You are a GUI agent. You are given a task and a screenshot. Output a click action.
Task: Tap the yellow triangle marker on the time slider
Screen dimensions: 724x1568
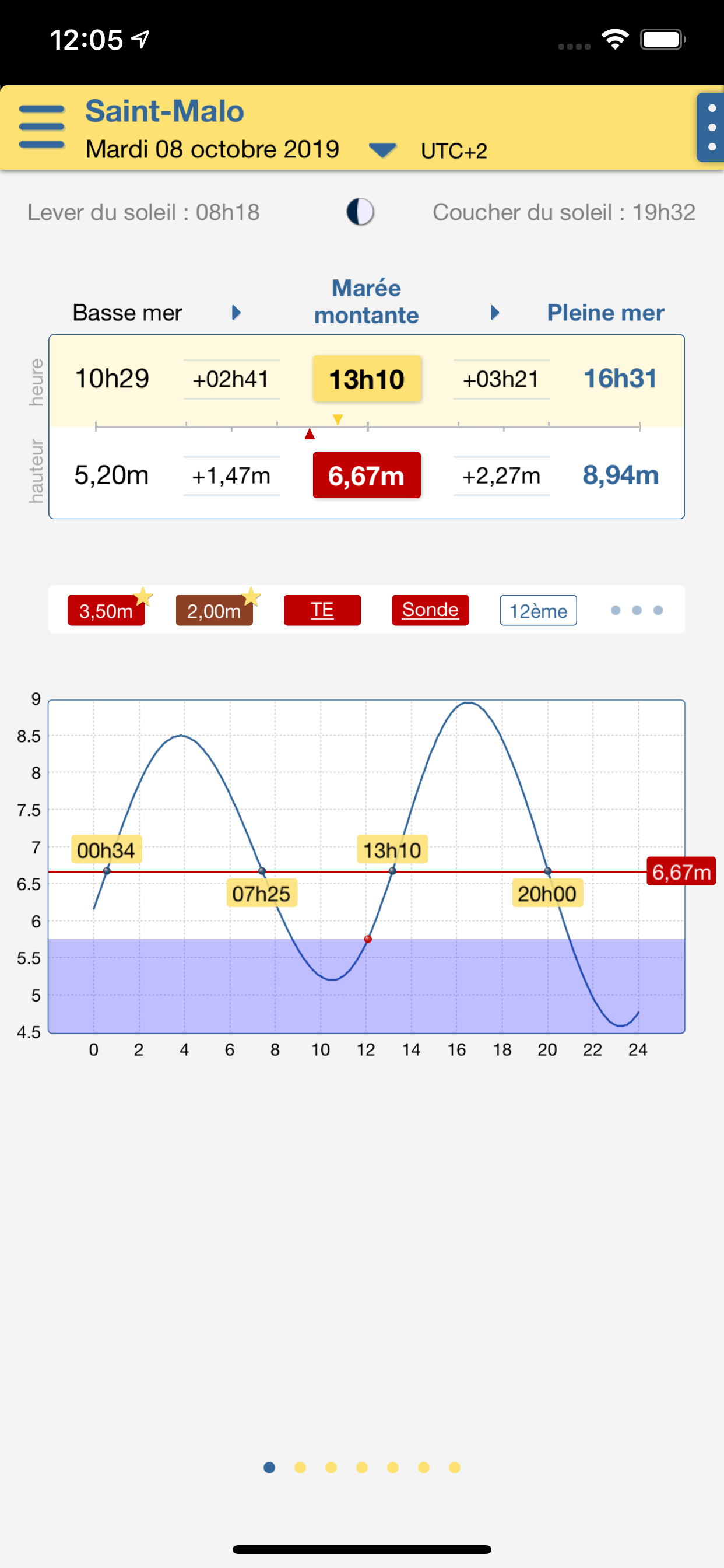tap(338, 419)
